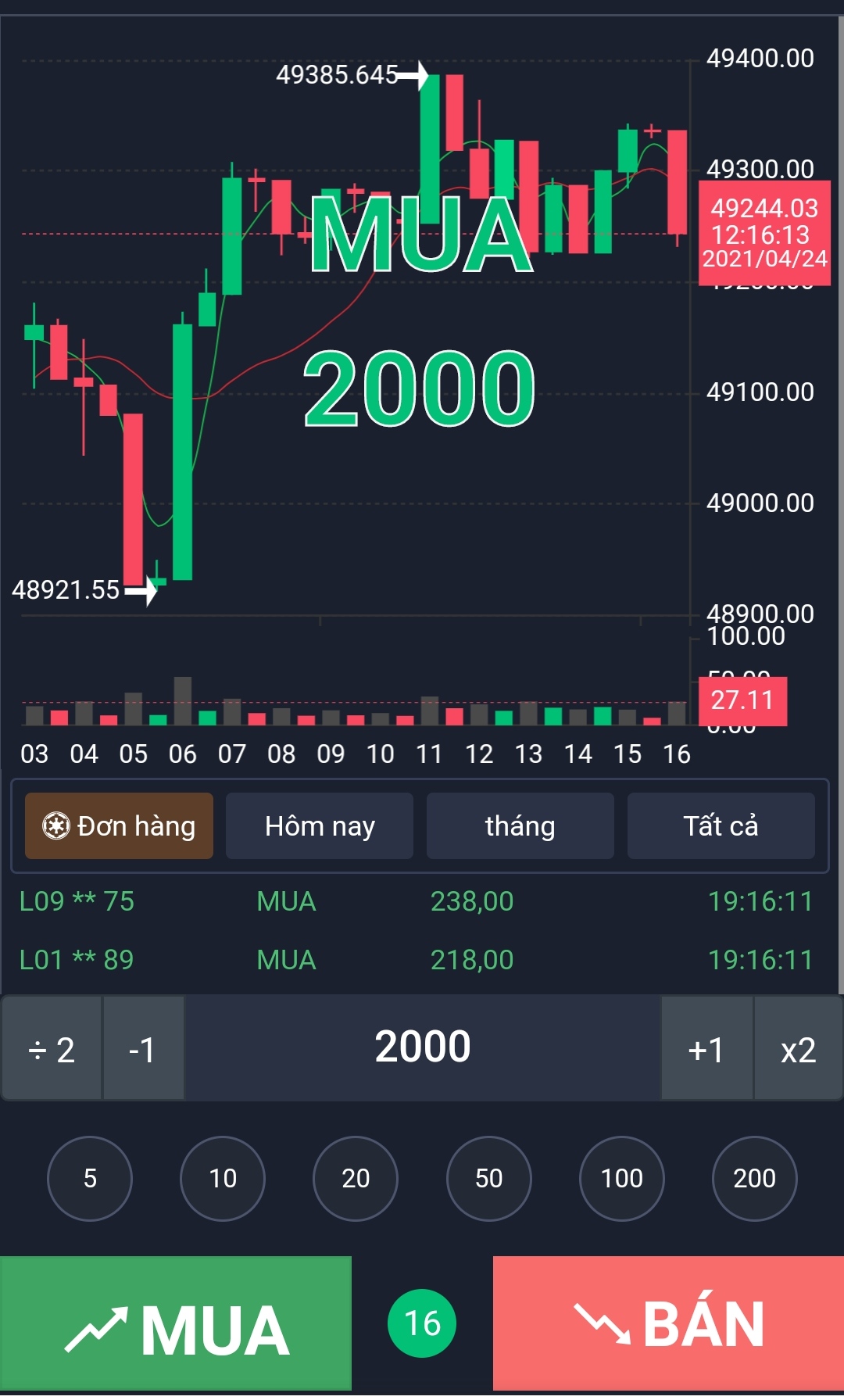
Task: Switch to the Hôm nay tab
Action: (319, 825)
